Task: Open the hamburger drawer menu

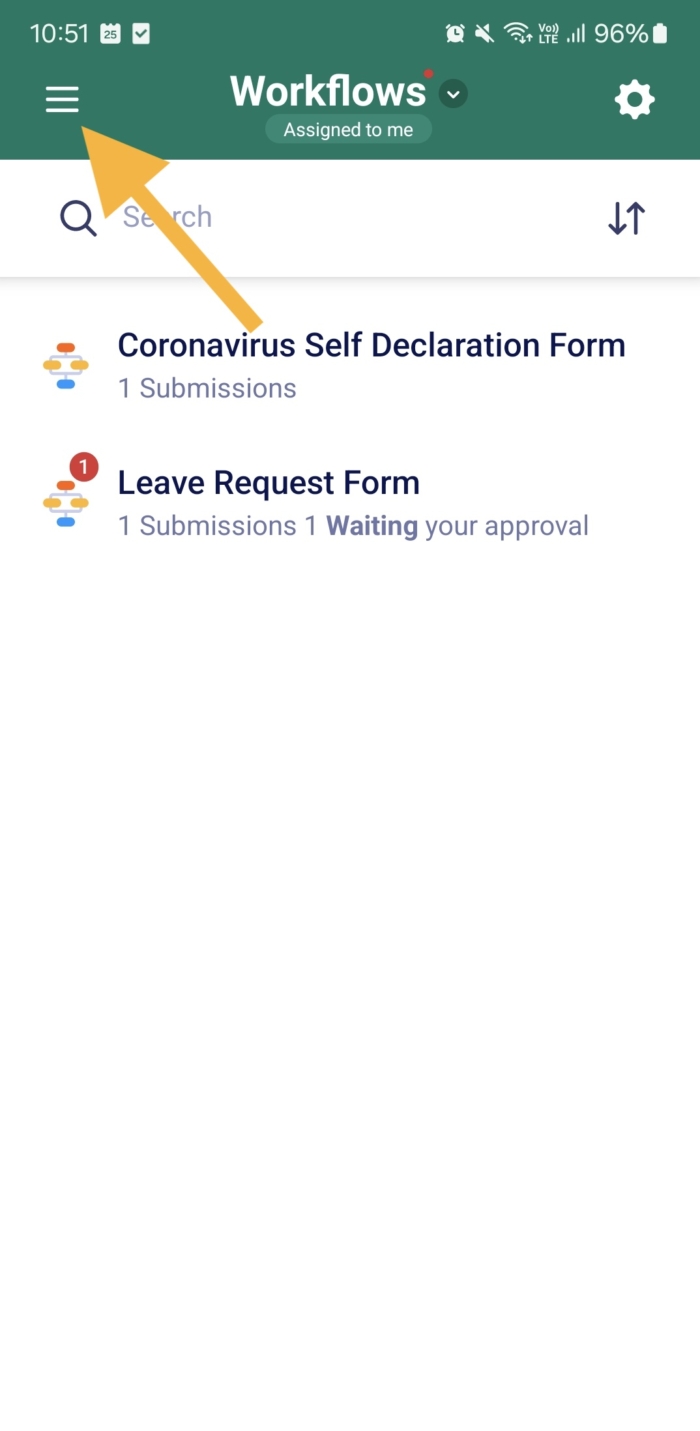Action: point(62,99)
